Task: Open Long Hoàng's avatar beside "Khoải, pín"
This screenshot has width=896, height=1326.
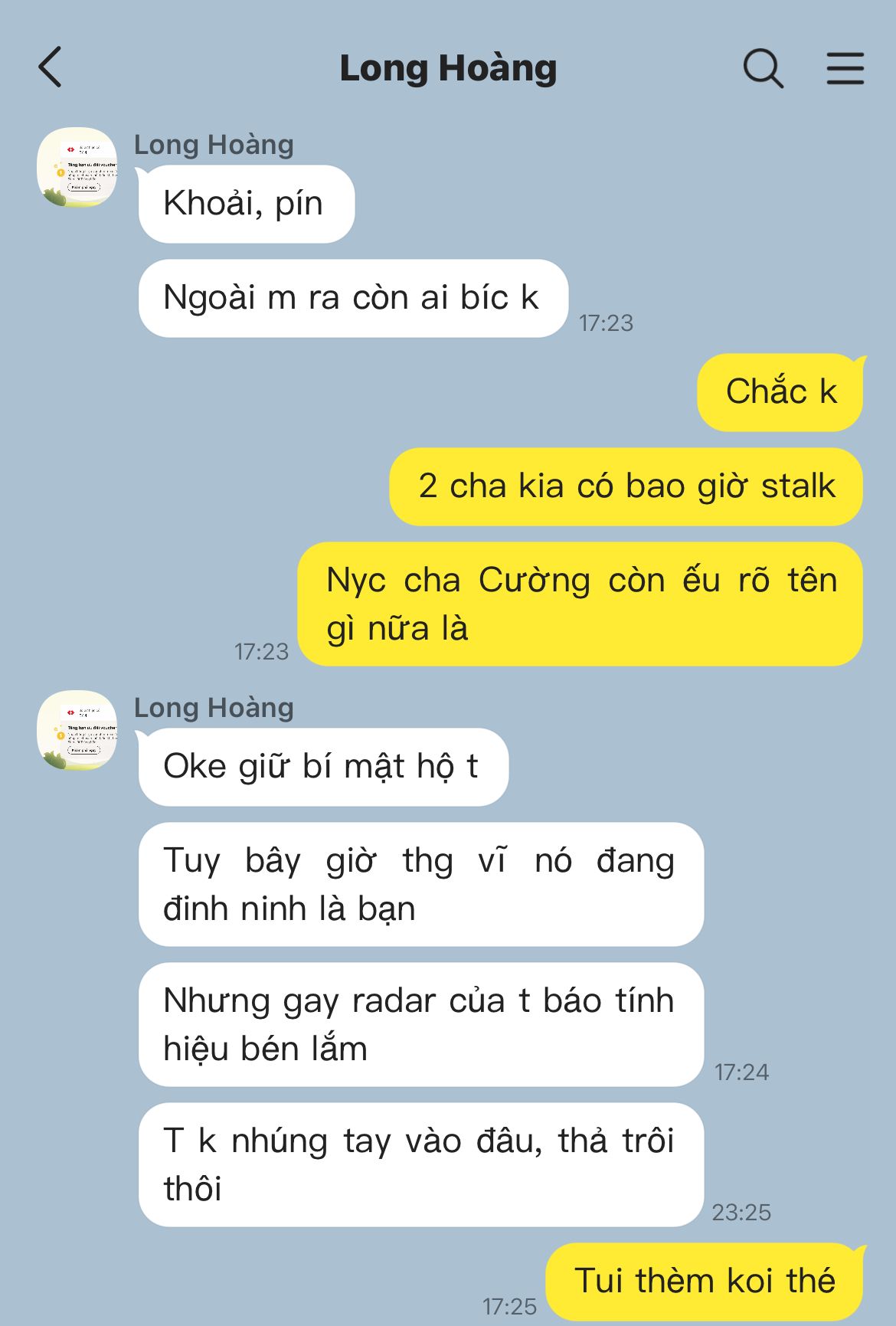Action: coord(77,167)
